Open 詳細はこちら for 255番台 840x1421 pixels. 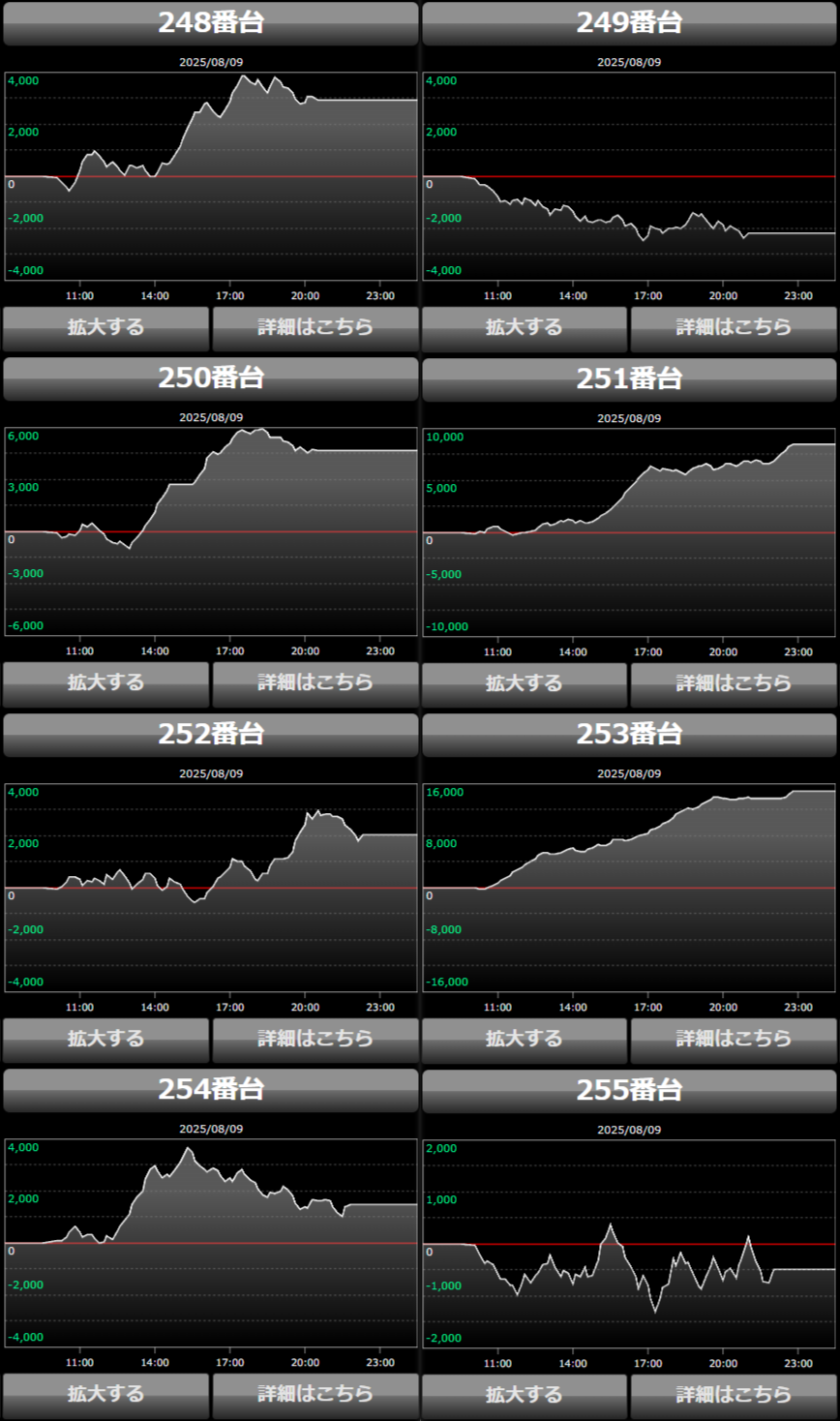(x=734, y=1395)
